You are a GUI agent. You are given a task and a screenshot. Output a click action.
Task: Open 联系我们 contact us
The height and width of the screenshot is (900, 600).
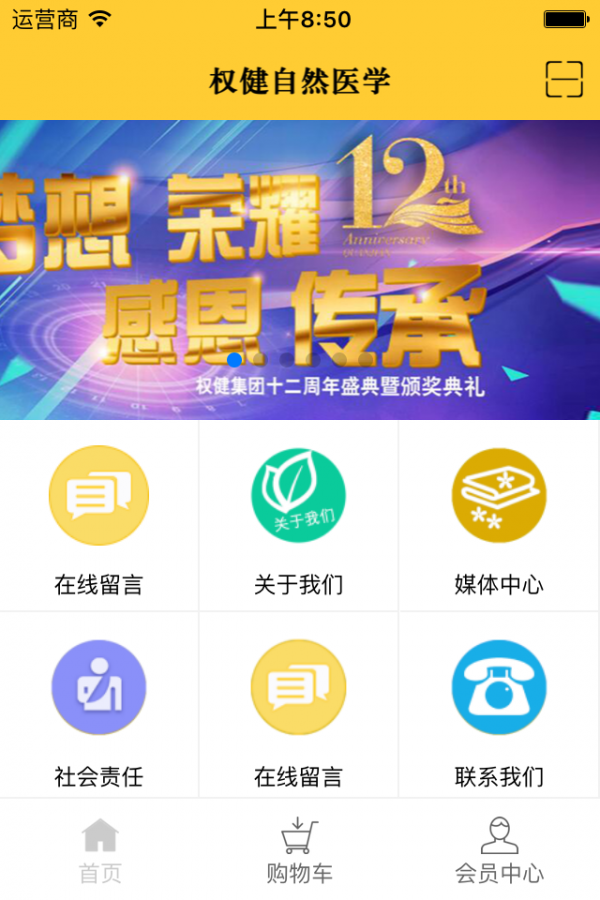click(x=498, y=708)
